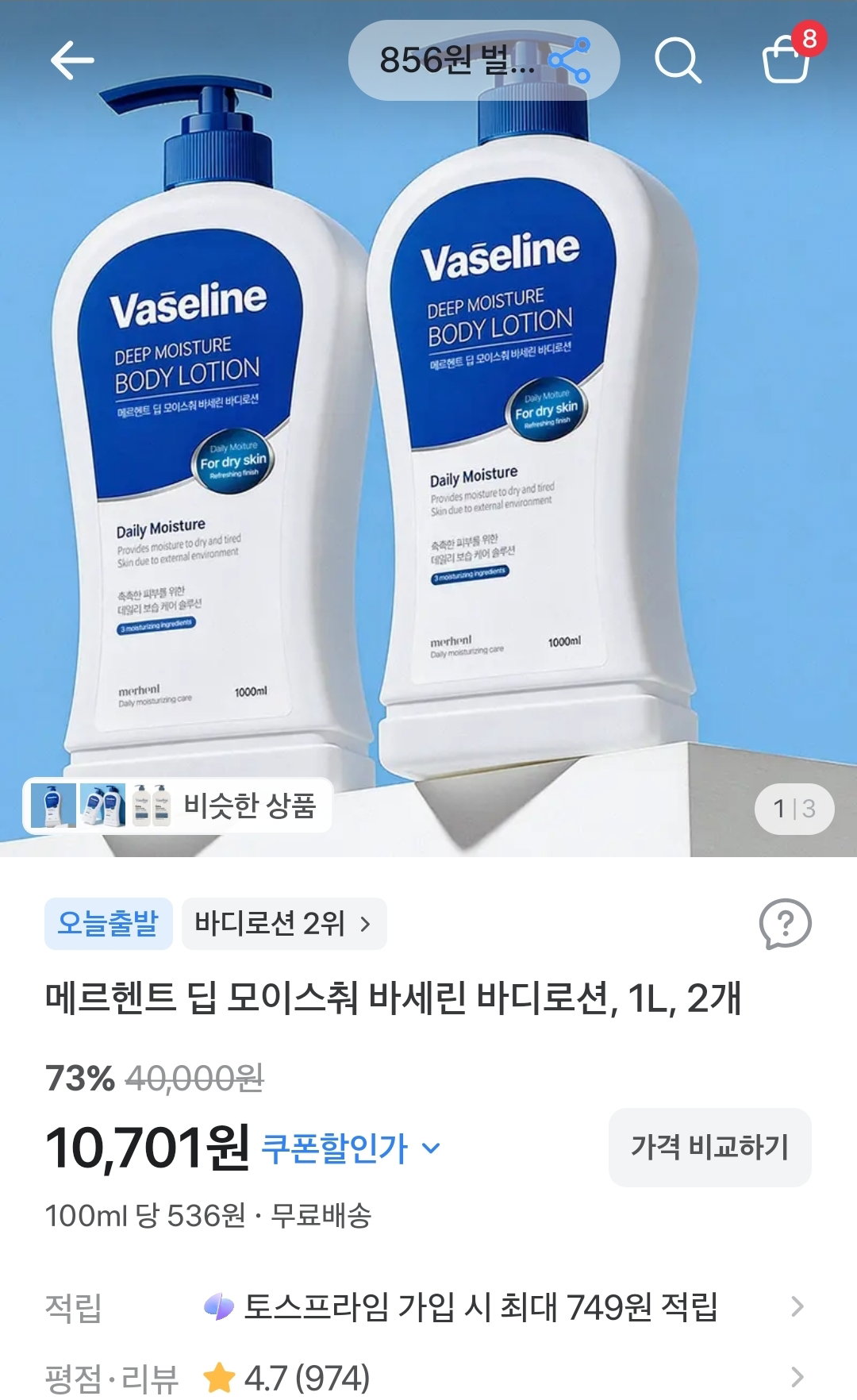Tap 가격 비교하기 to compare prices

click(x=710, y=1148)
